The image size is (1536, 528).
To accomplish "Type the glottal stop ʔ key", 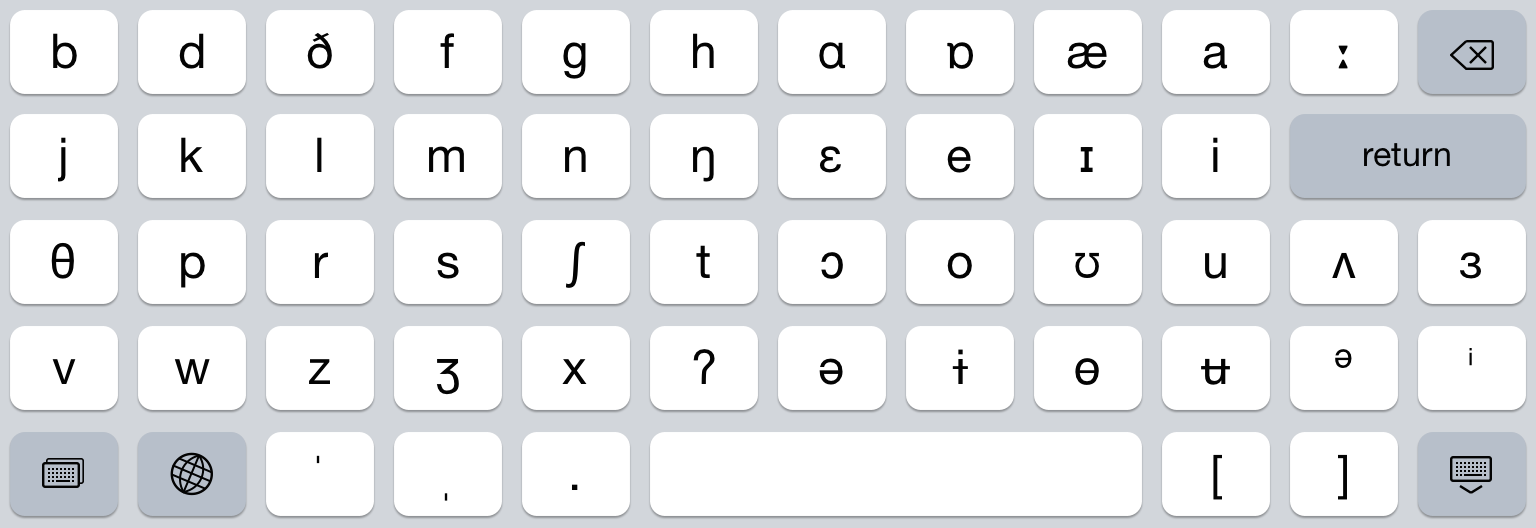I will pos(703,369).
